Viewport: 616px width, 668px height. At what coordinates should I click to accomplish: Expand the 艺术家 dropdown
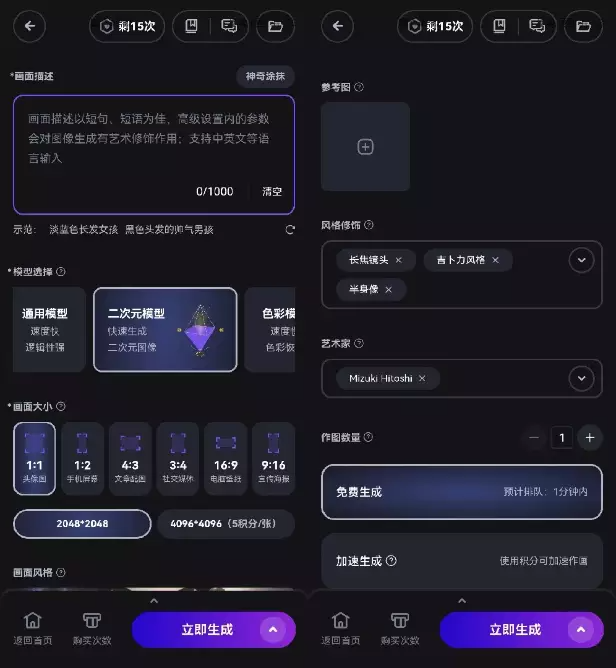(x=581, y=379)
